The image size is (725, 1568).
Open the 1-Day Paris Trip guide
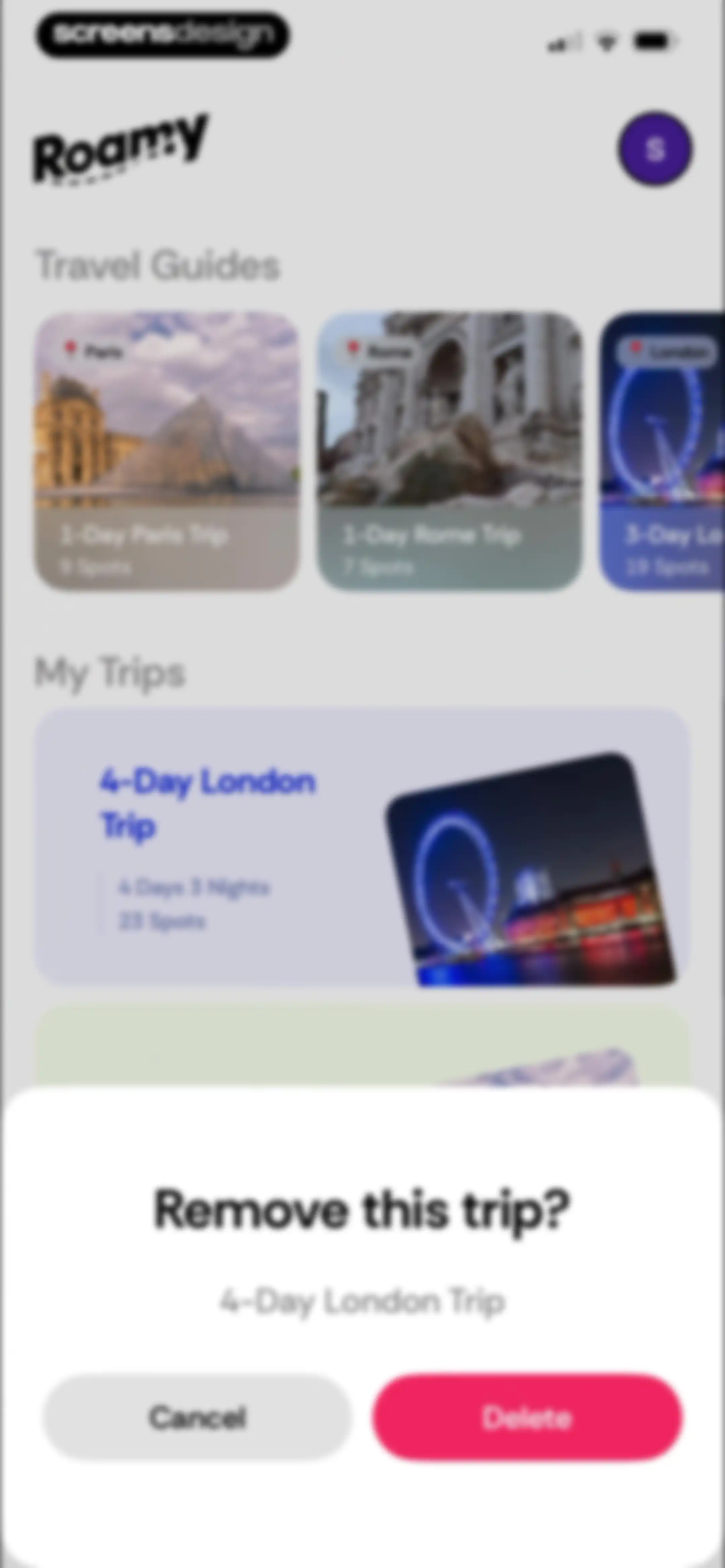(167, 451)
